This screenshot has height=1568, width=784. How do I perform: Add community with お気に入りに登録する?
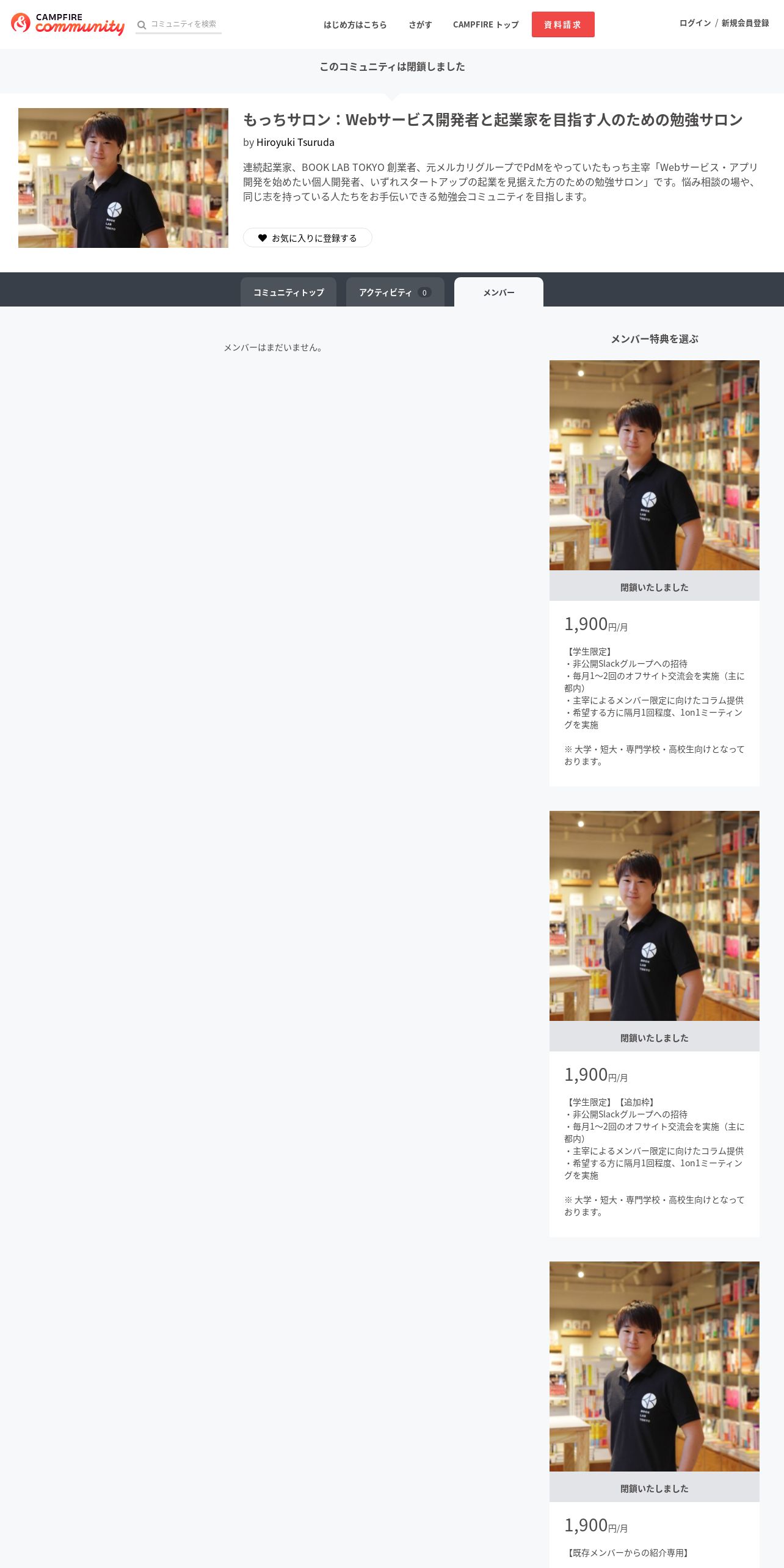(x=307, y=238)
